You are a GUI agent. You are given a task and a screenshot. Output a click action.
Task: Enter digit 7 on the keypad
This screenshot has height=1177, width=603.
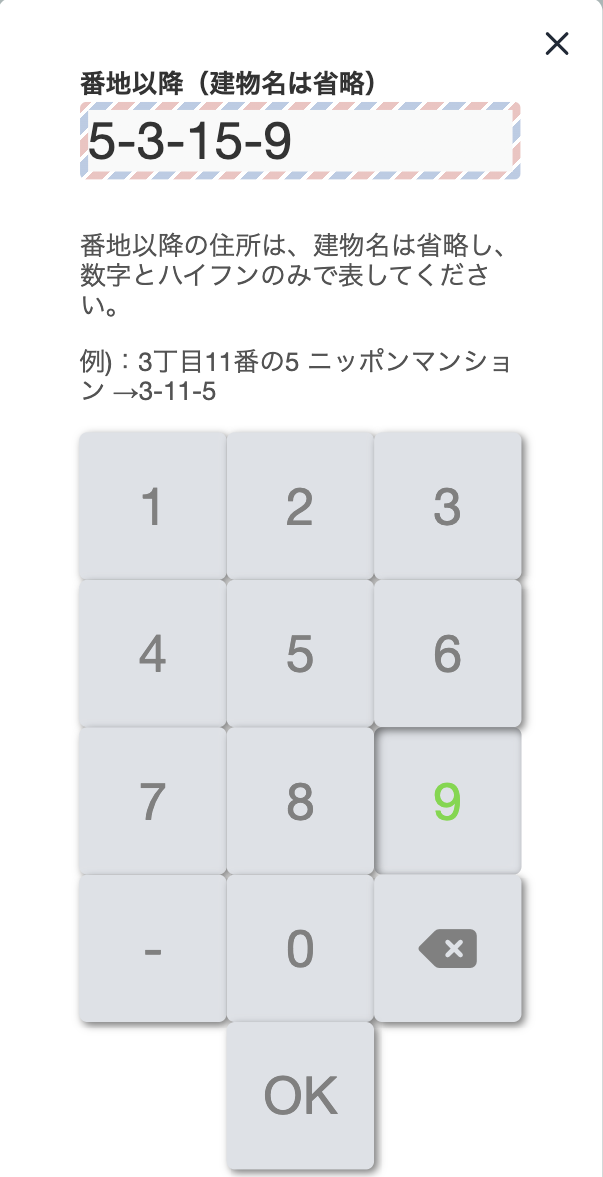[152, 801]
